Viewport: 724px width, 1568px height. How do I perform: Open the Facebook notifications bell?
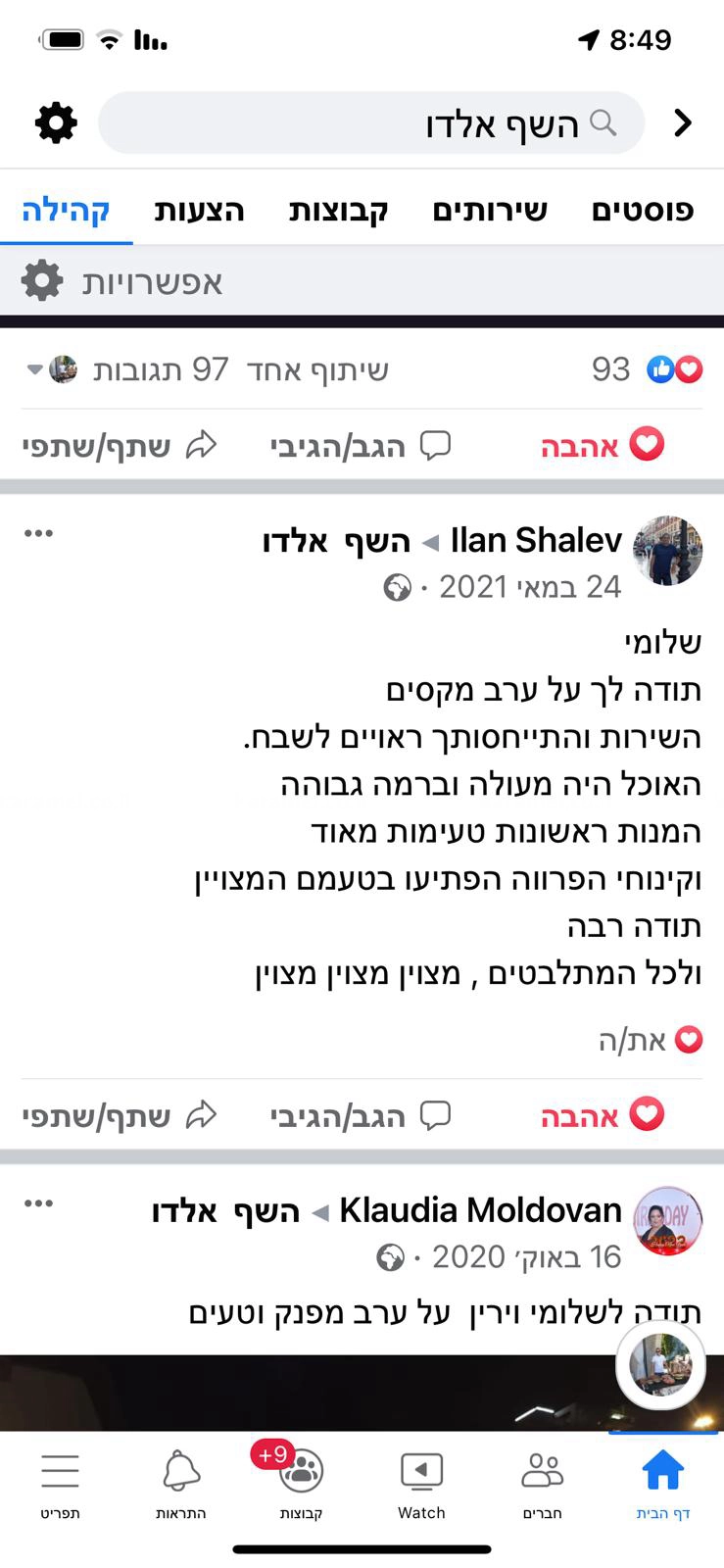pyautogui.click(x=181, y=1468)
